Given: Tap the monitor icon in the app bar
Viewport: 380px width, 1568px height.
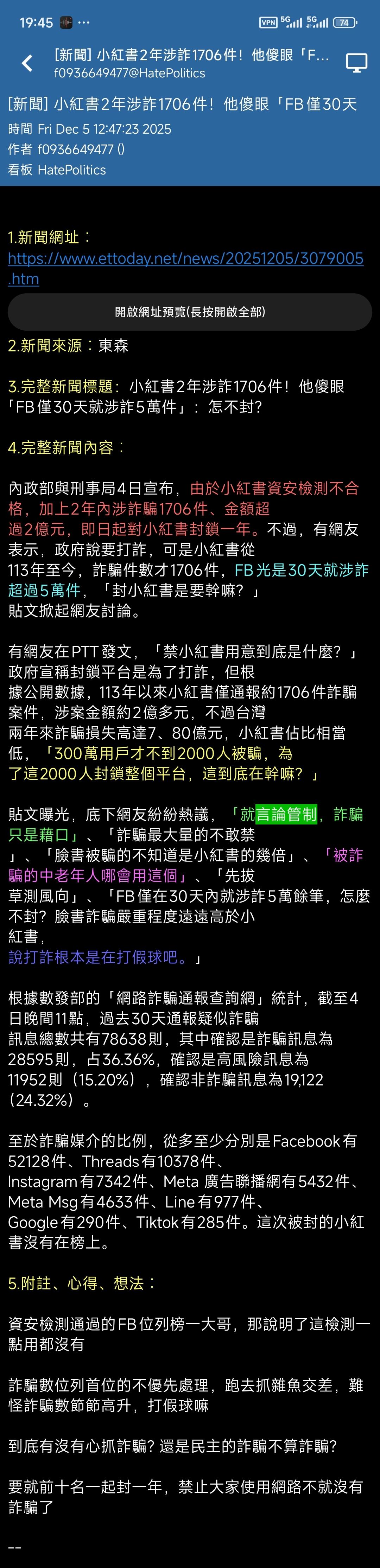Looking at the screenshot, I should point(356,63).
